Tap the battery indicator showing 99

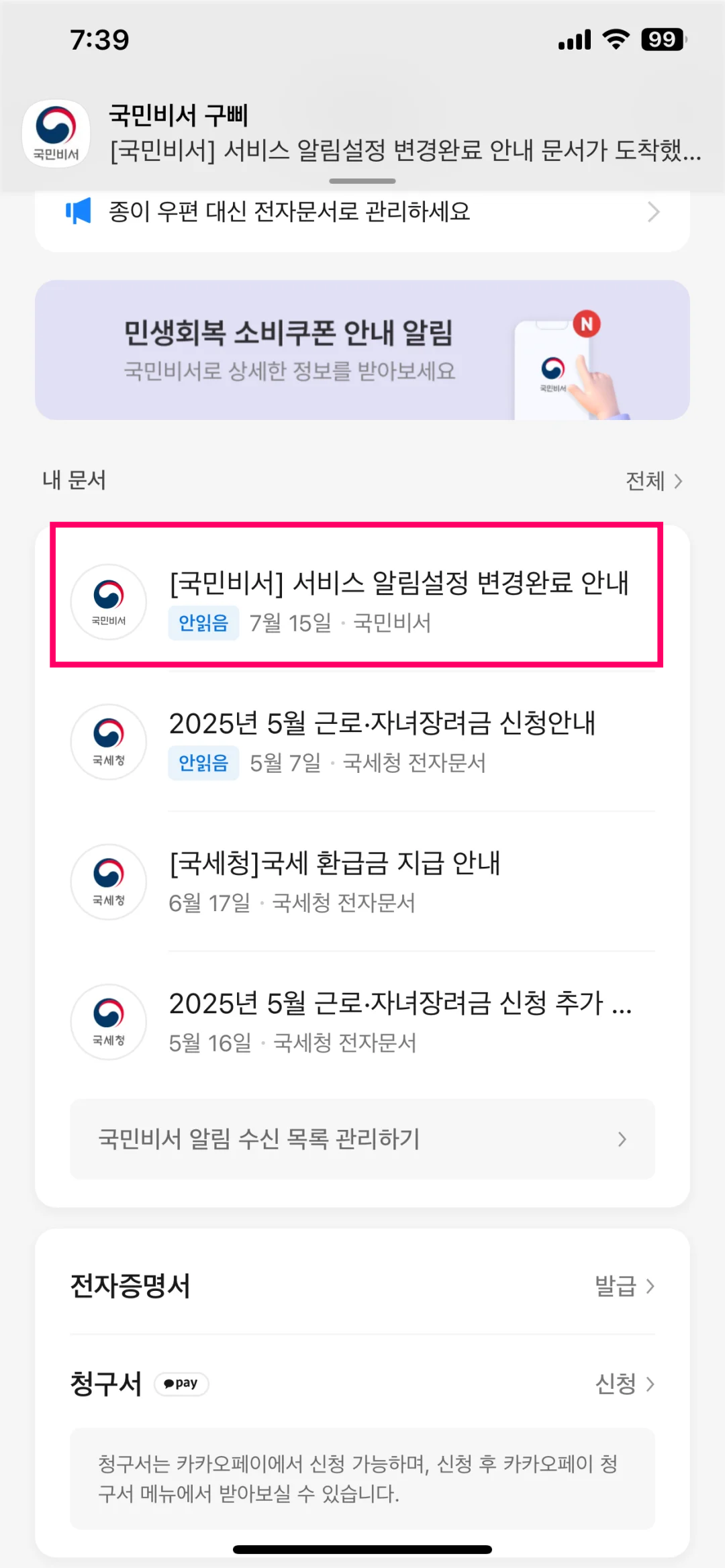[x=661, y=40]
